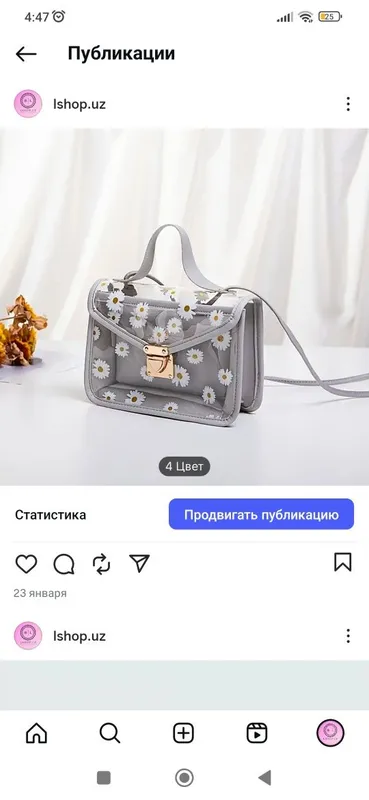Go to the profile tab
This screenshot has height=800, width=369.
point(330,733)
